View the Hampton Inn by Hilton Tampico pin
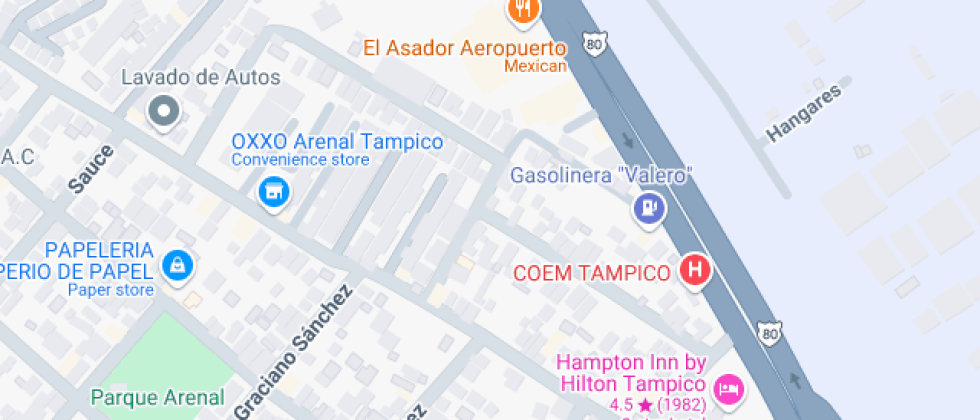Viewport: 980px width, 420px height. [729, 390]
